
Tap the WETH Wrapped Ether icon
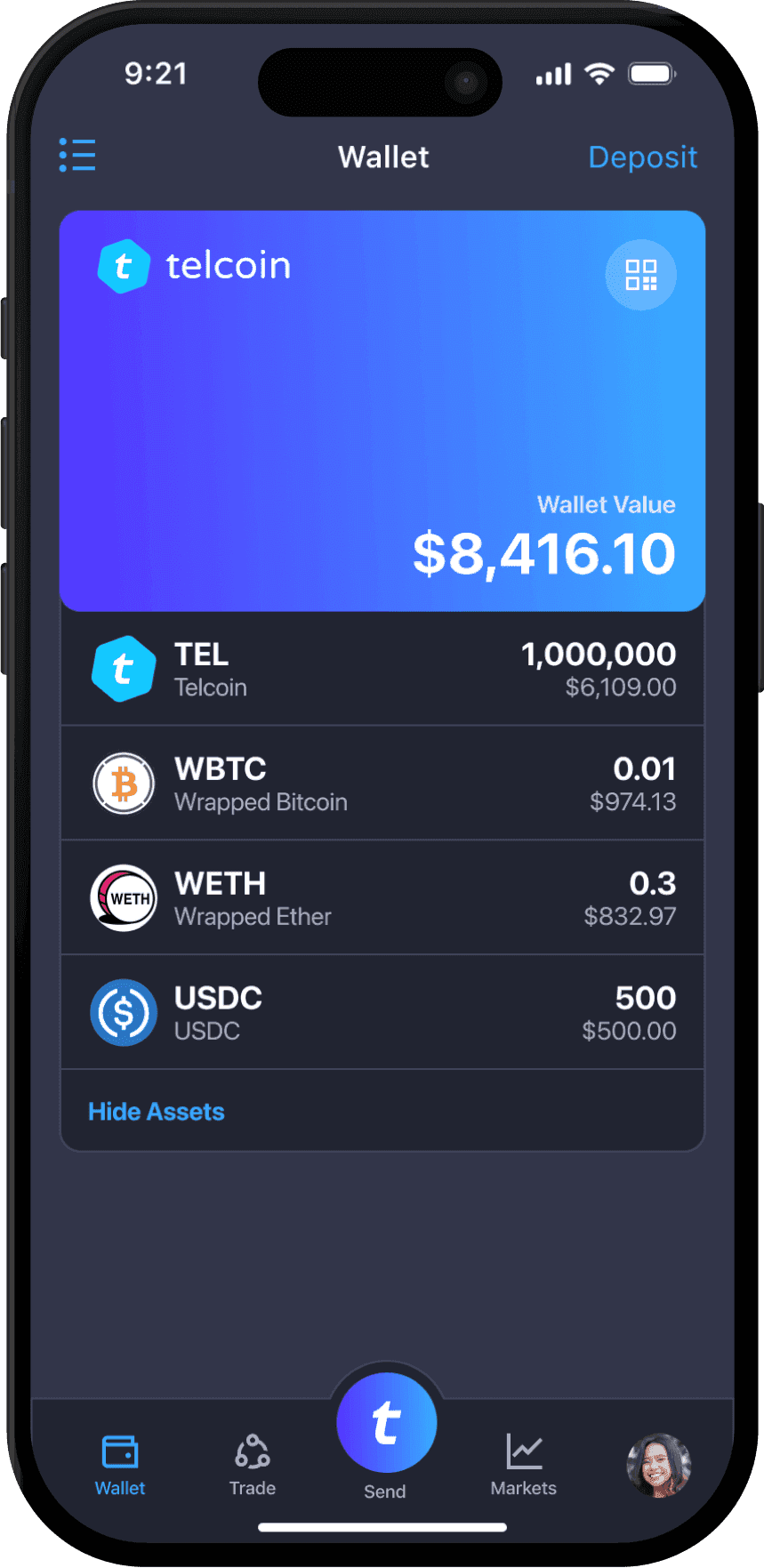[x=124, y=897]
